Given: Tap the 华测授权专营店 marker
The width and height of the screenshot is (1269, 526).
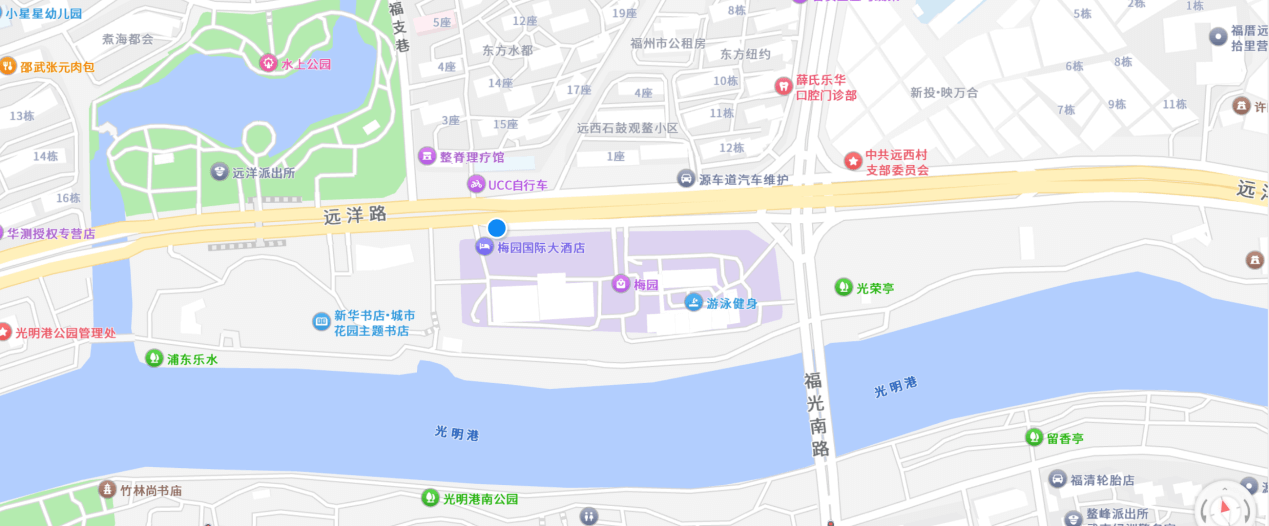Looking at the screenshot, I should pyautogui.click(x=5, y=233).
